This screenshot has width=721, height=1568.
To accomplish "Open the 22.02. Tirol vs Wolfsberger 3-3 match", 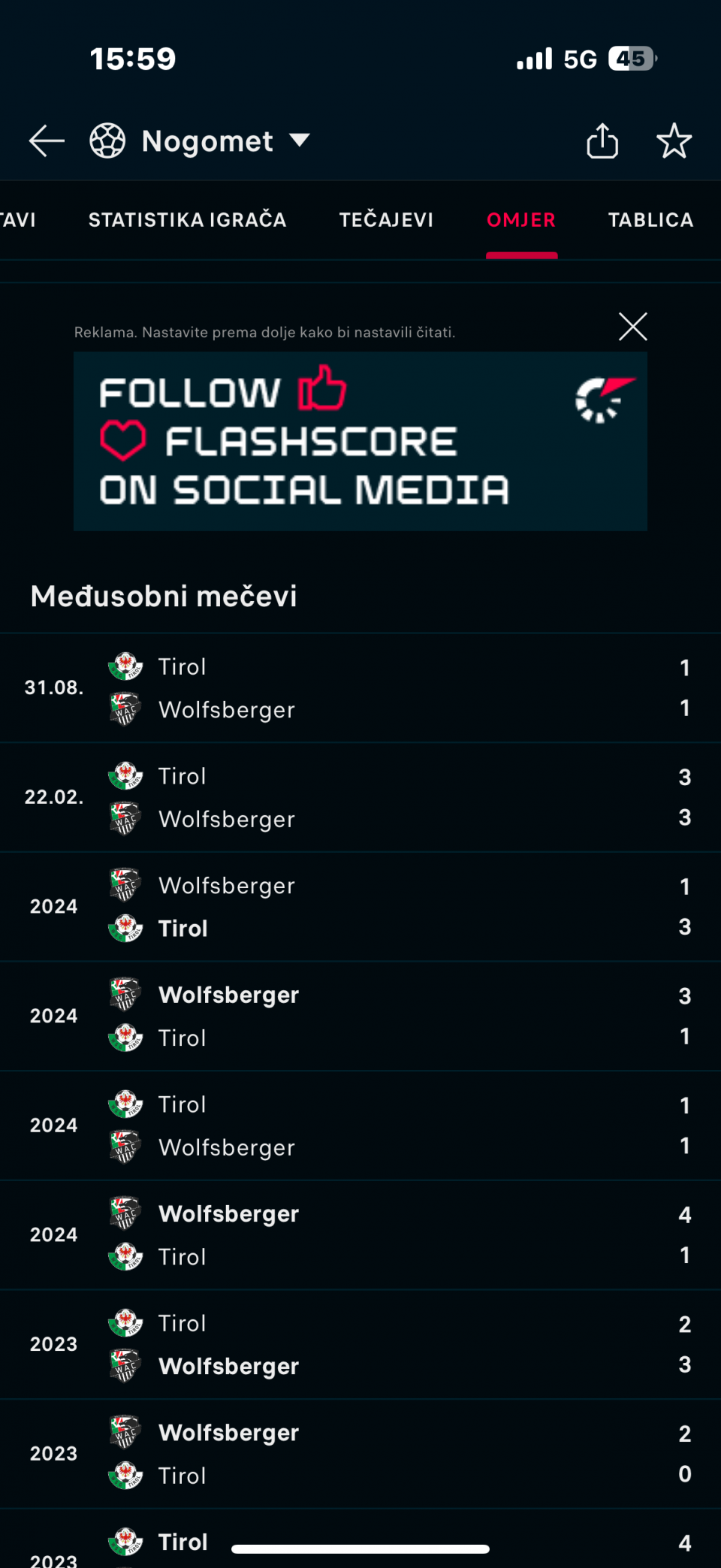I will coord(360,797).
